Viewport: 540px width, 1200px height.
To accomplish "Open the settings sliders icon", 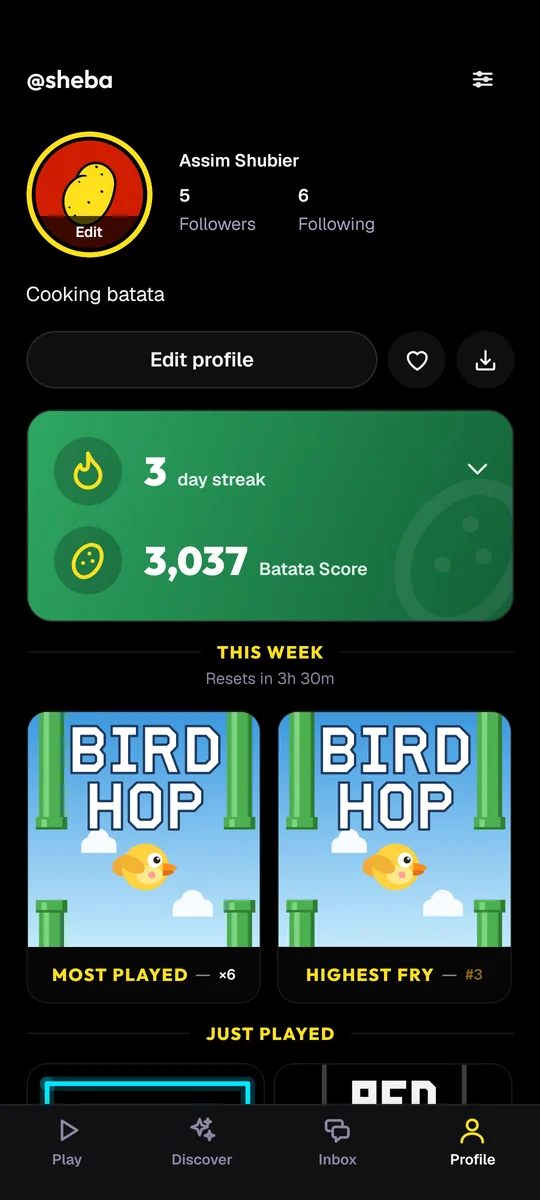I will coord(483,80).
